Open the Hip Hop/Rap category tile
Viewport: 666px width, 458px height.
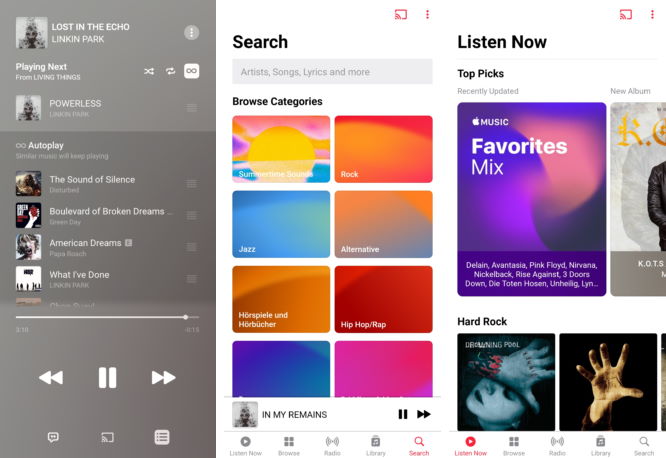[383, 299]
